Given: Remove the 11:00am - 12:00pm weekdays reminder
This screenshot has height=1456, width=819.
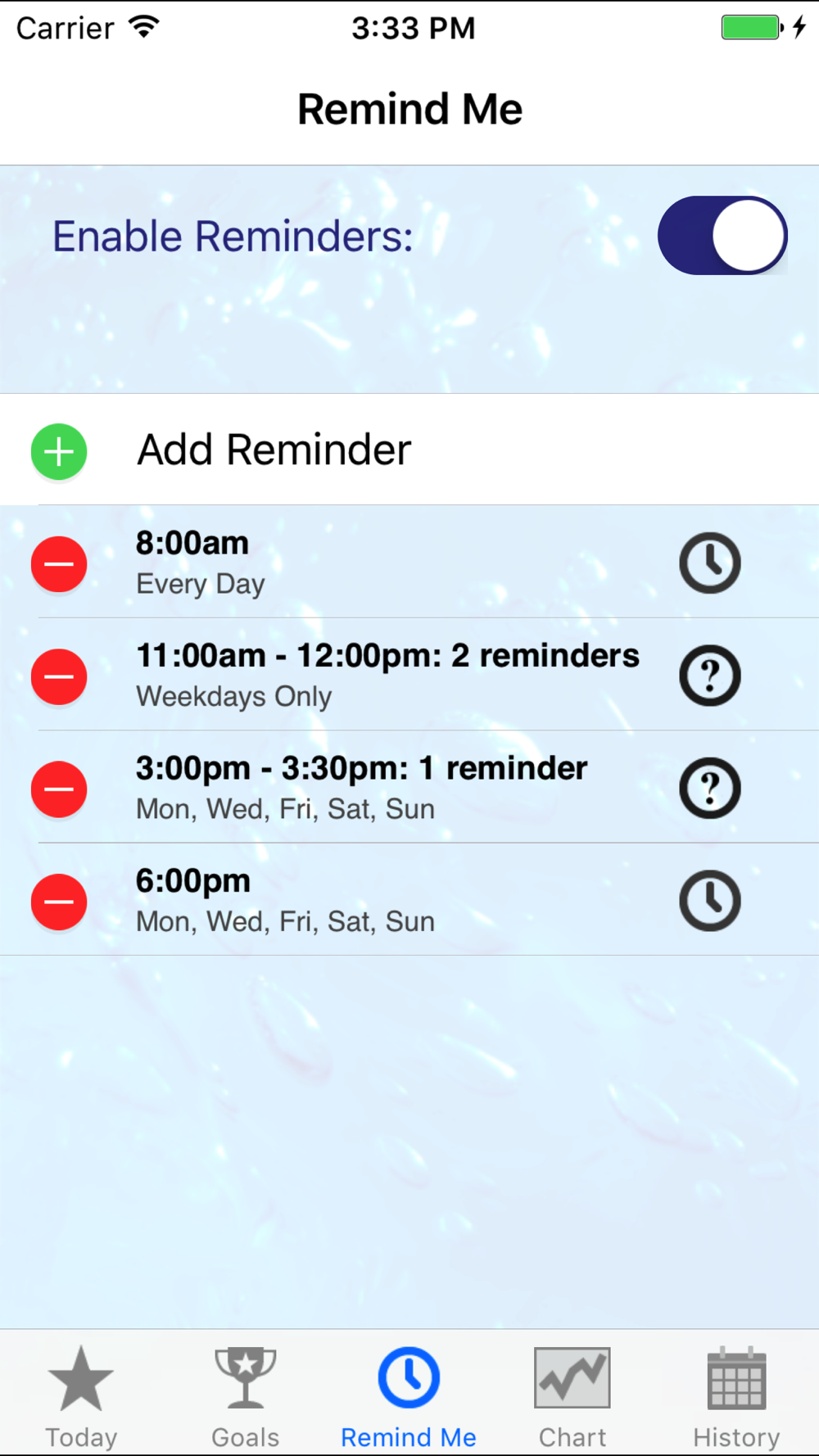Looking at the screenshot, I should click(59, 676).
